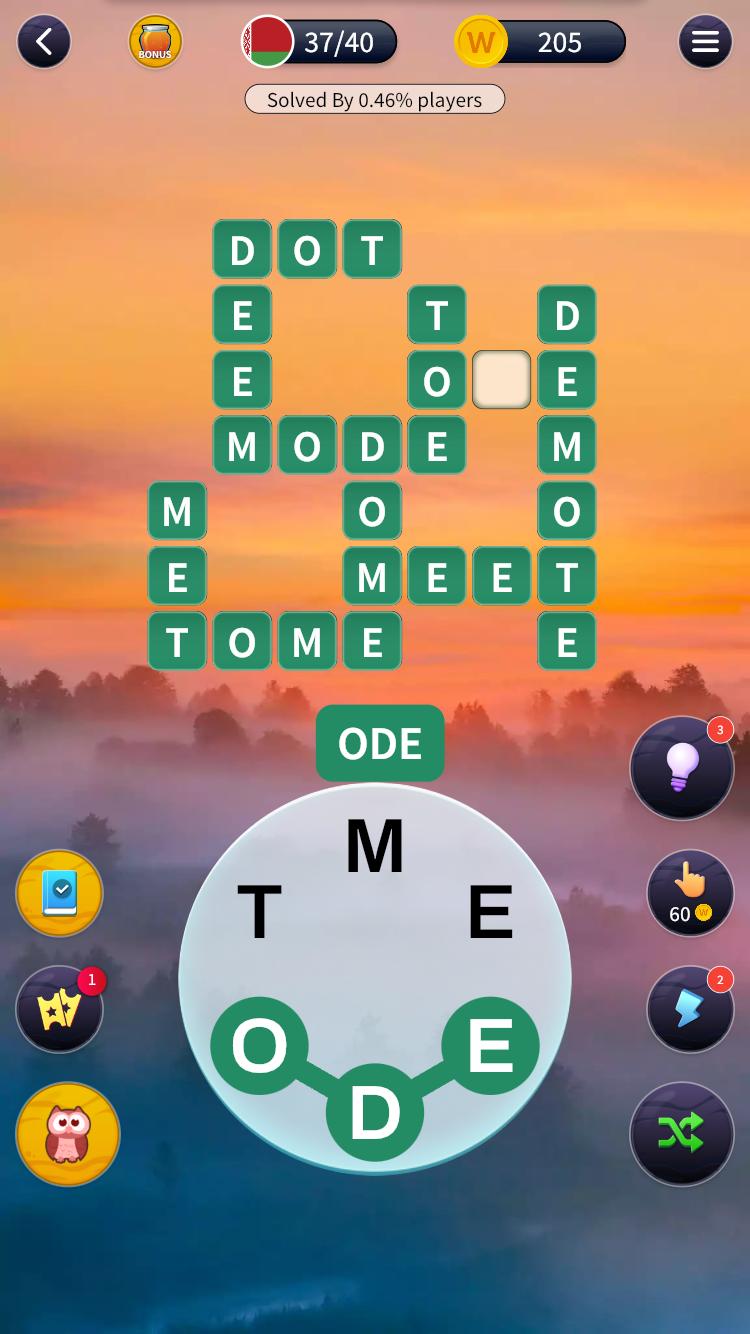Select letter M in the wheel
The image size is (750, 1334).
(375, 847)
